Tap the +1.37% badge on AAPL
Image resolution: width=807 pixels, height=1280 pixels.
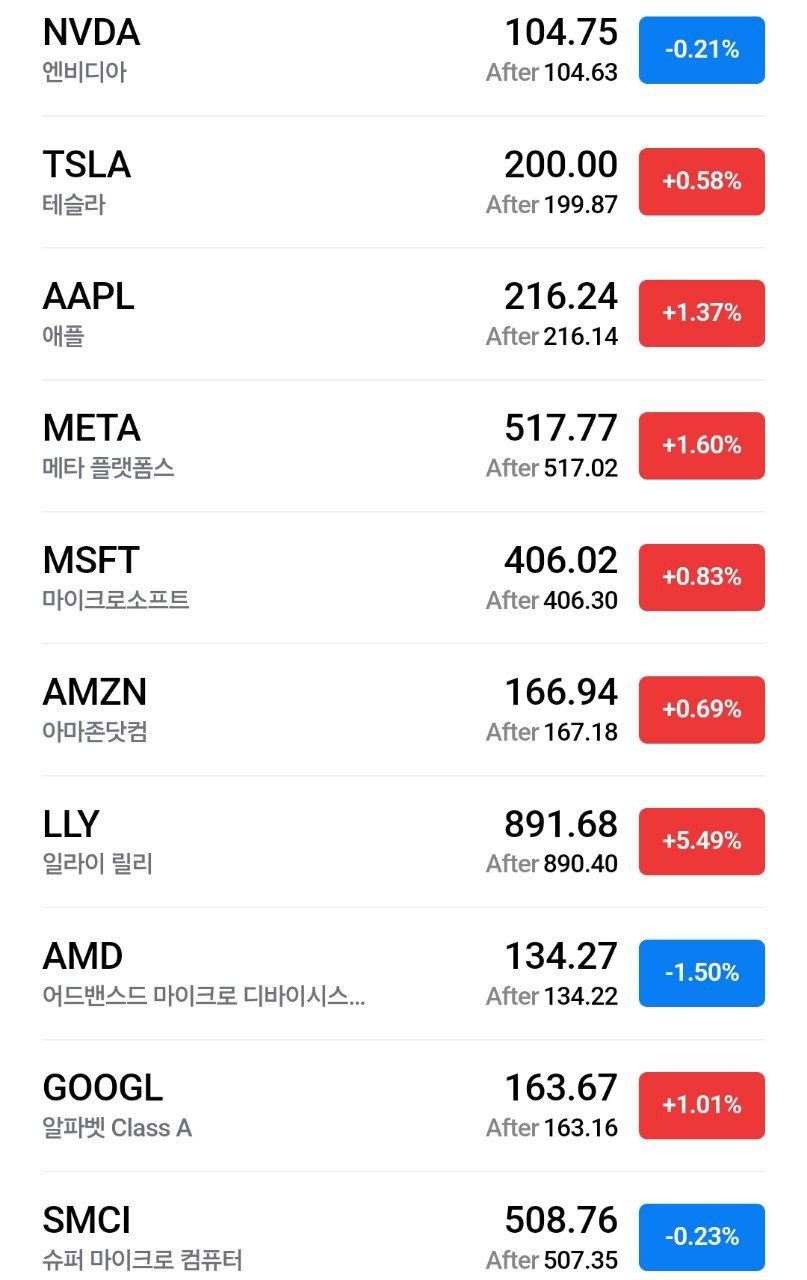[x=702, y=314]
